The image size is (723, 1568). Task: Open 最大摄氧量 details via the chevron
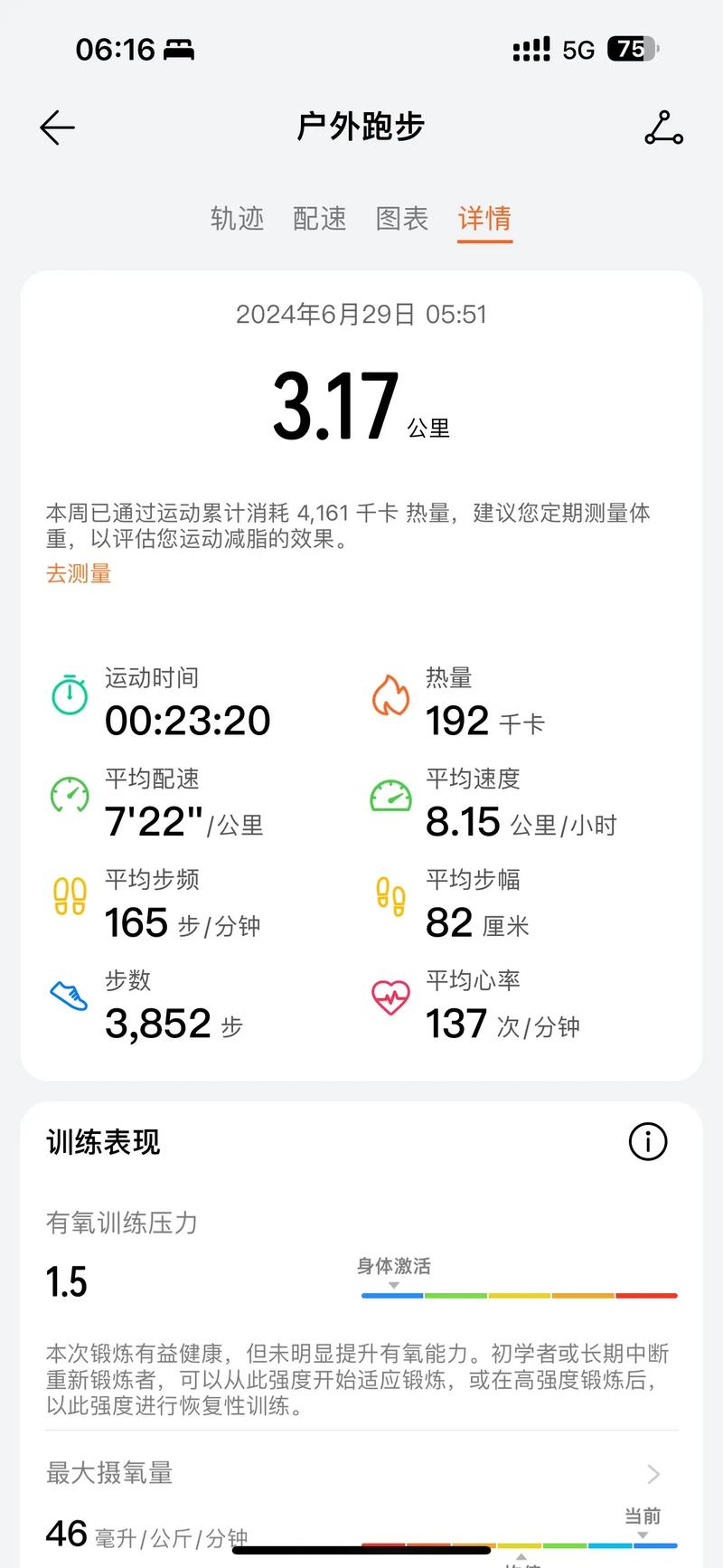(653, 1474)
